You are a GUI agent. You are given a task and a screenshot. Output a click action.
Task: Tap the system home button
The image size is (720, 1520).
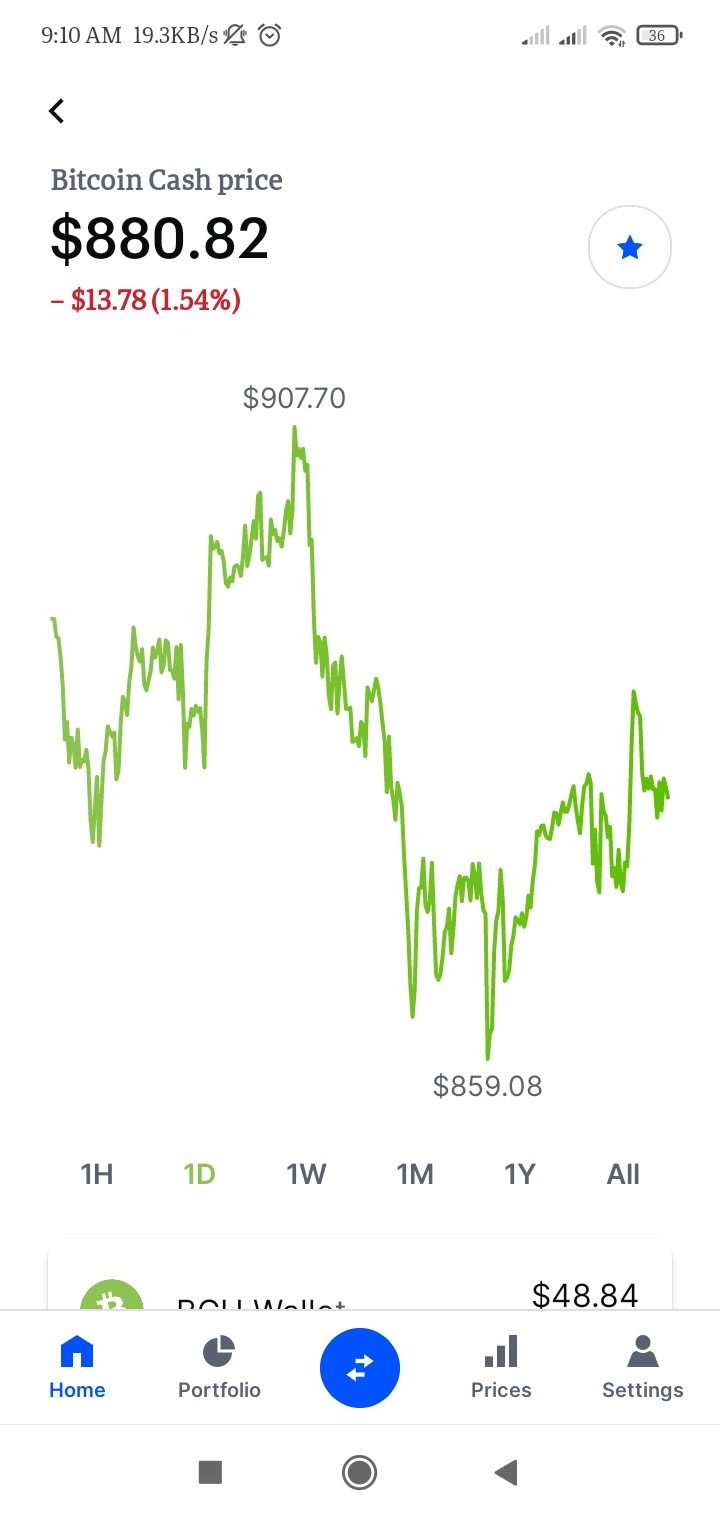tap(359, 1472)
